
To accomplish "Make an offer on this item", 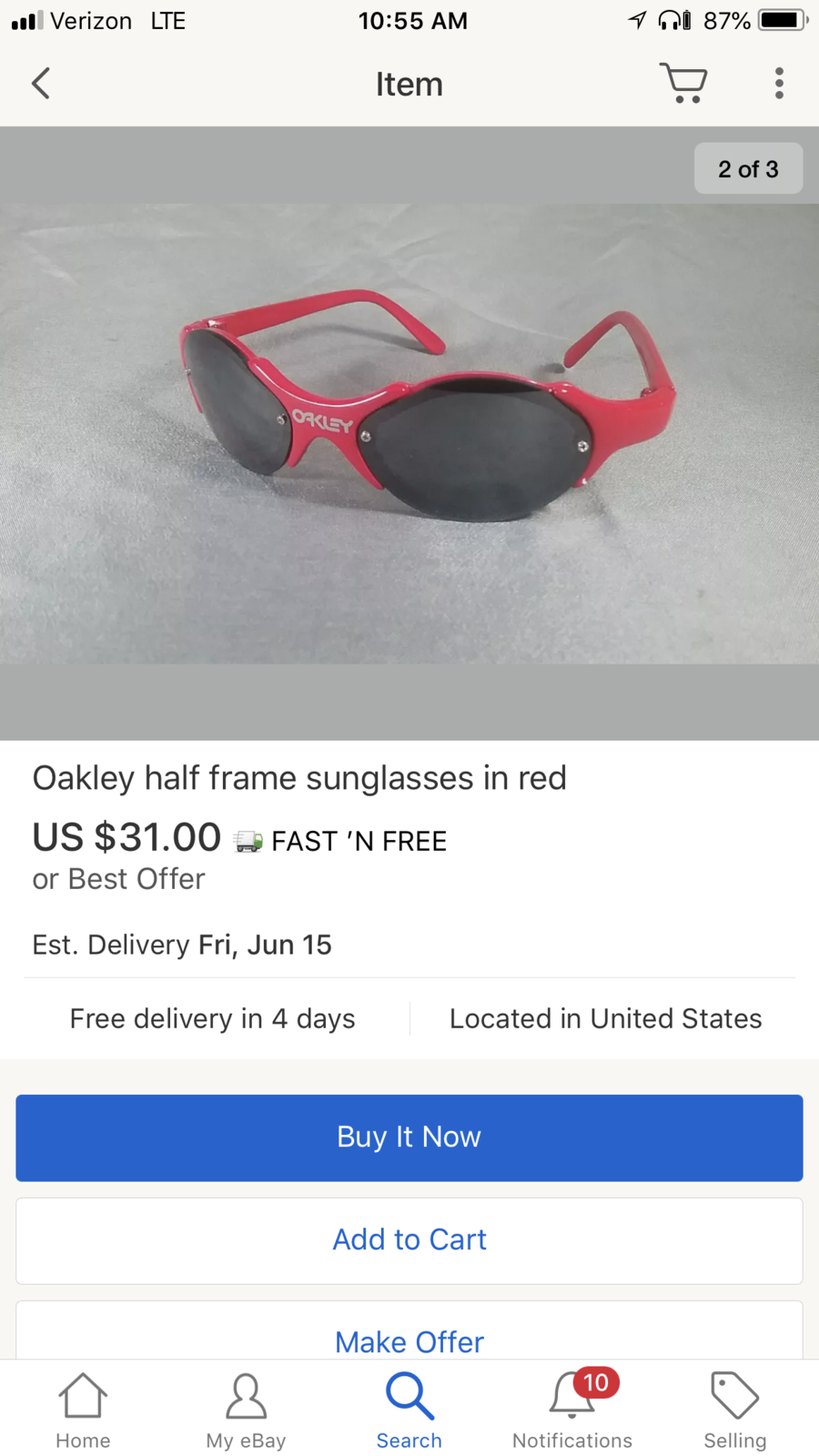I will (x=409, y=1340).
